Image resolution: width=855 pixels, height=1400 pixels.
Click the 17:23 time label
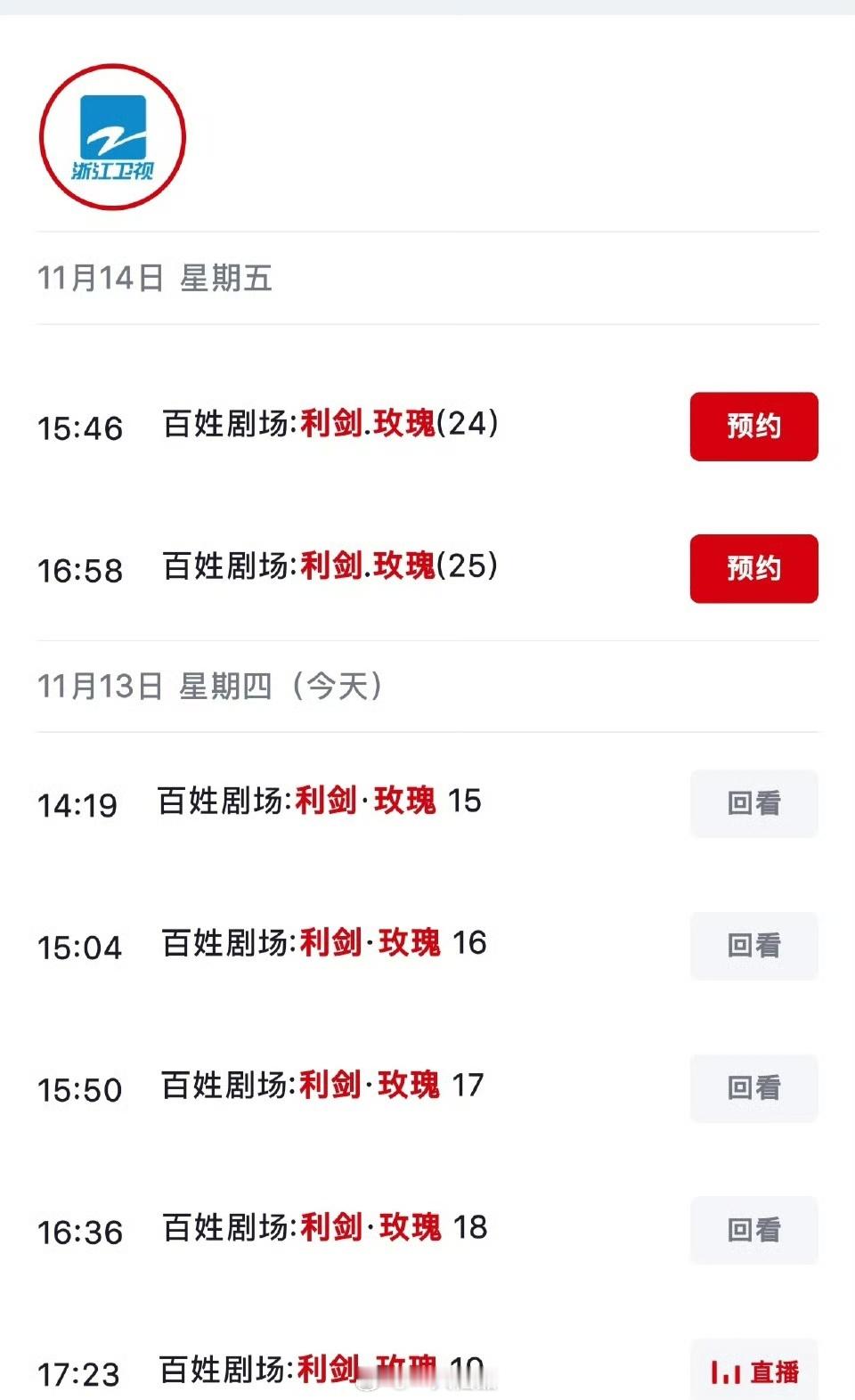(x=78, y=1373)
